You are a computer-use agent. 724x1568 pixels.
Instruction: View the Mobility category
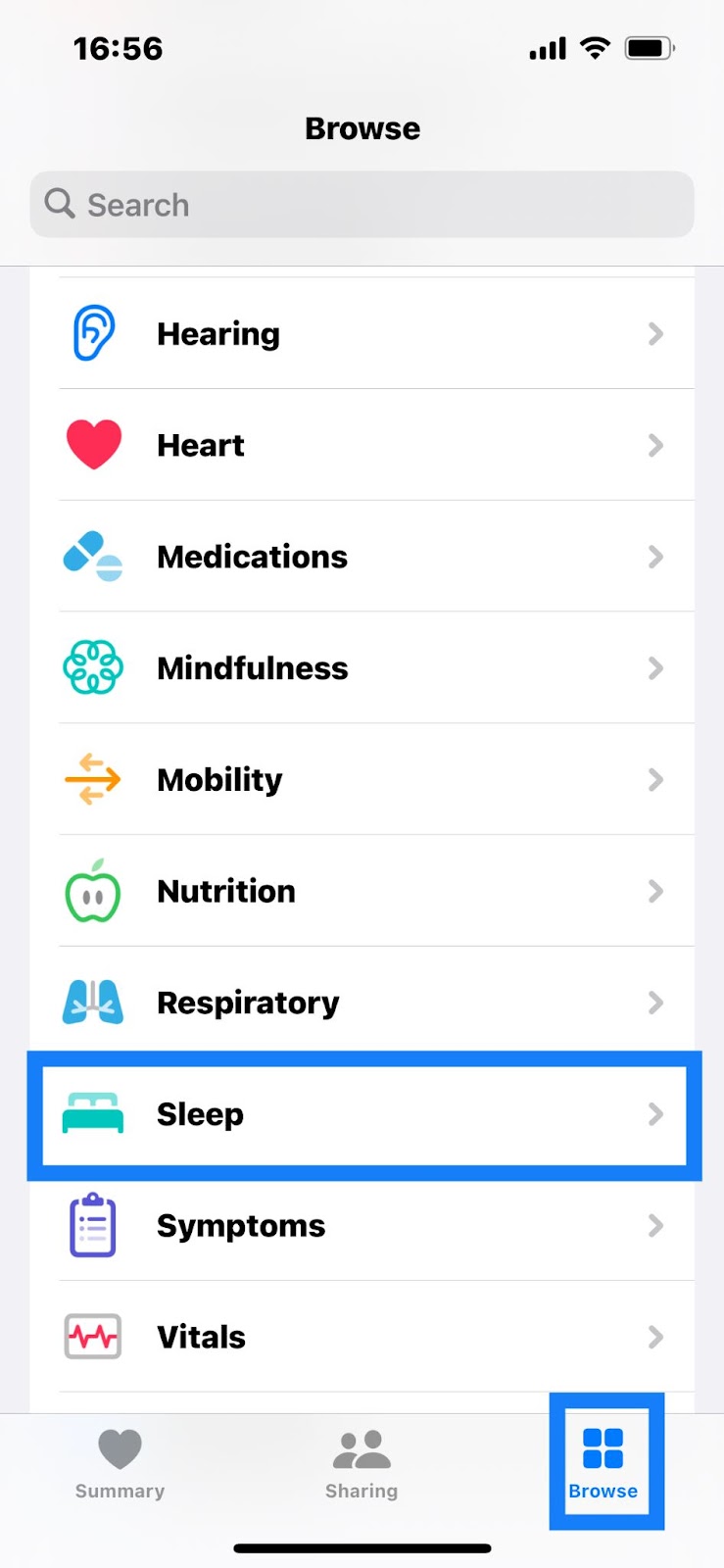(x=362, y=780)
